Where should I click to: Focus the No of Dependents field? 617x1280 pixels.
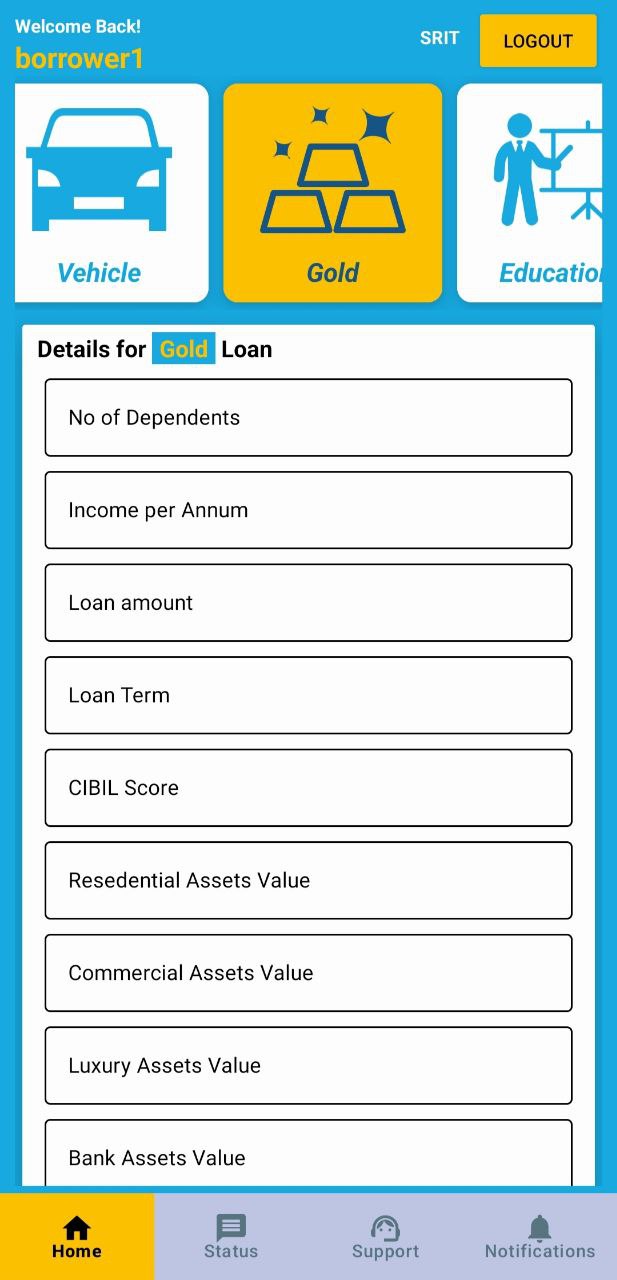308,418
